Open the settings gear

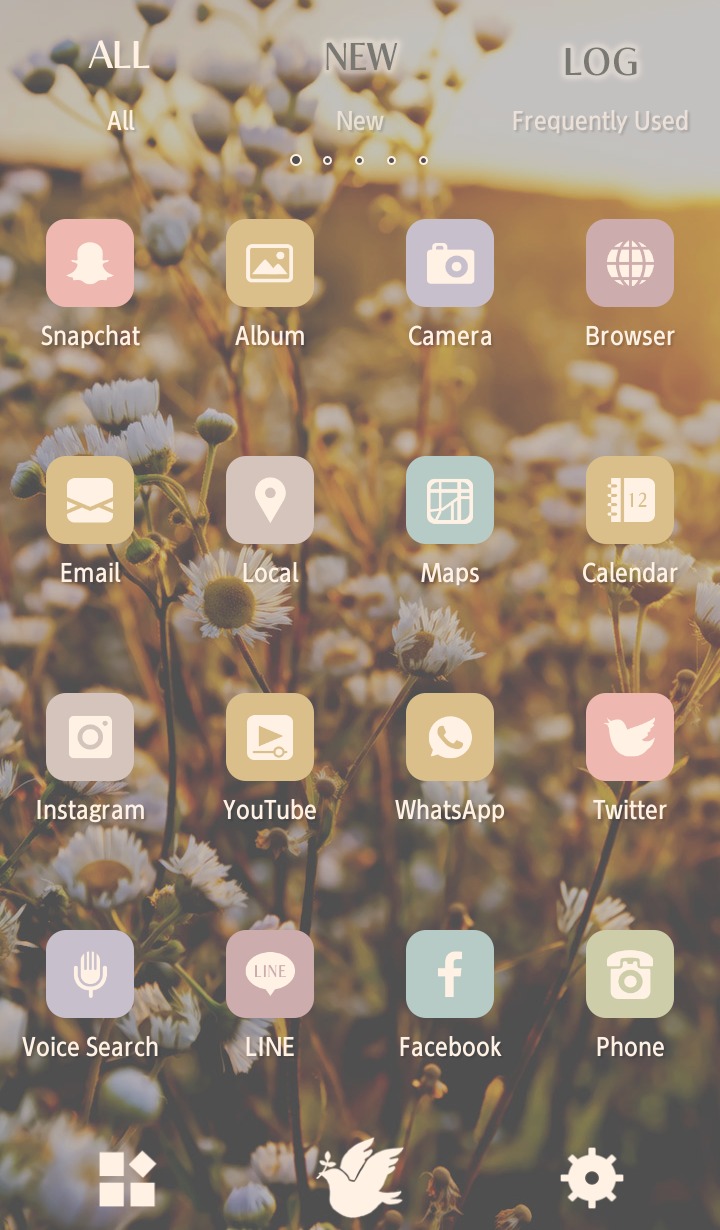pyautogui.click(x=592, y=1178)
